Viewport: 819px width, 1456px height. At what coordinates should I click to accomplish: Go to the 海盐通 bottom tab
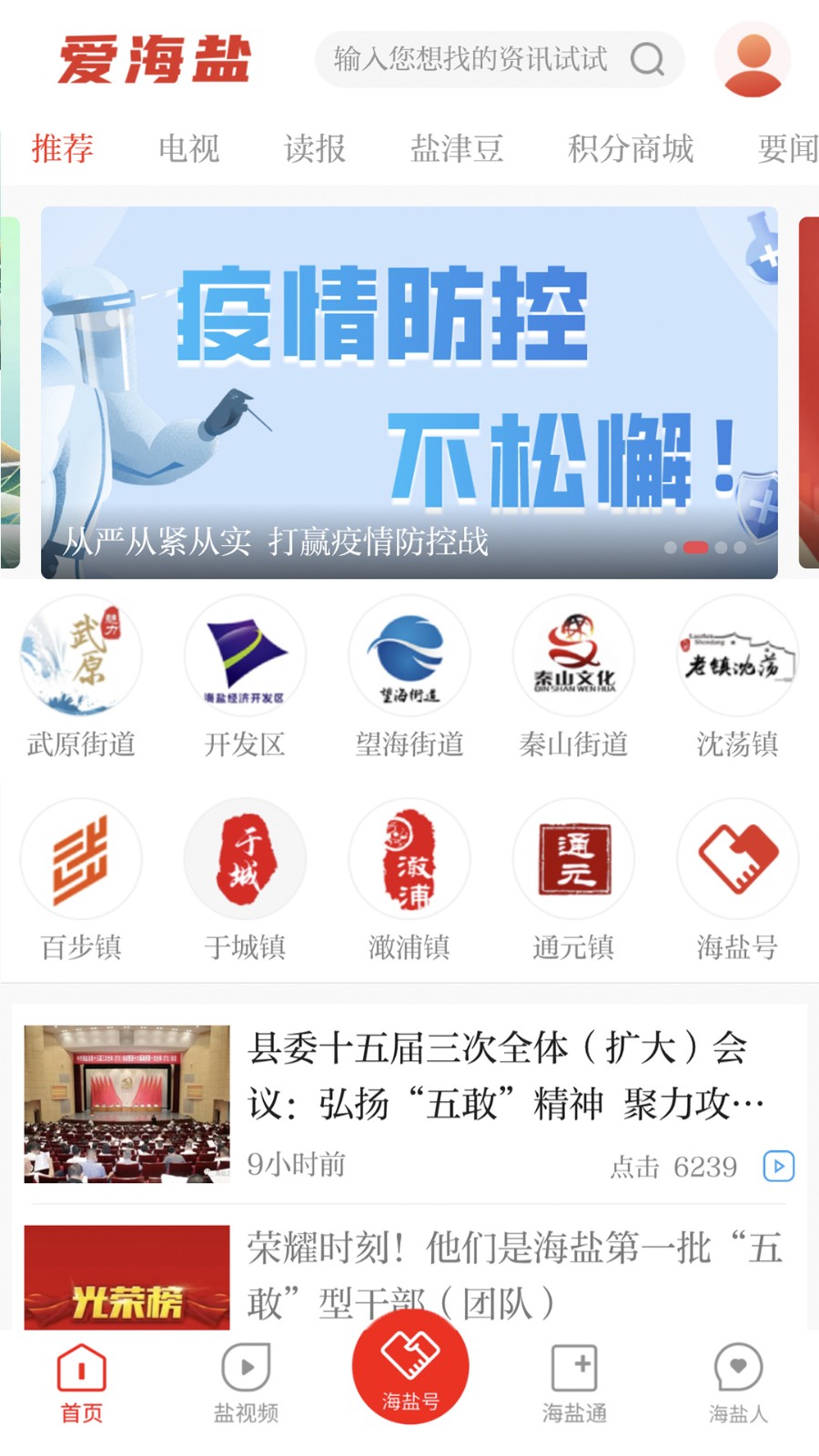pyautogui.click(x=574, y=1383)
